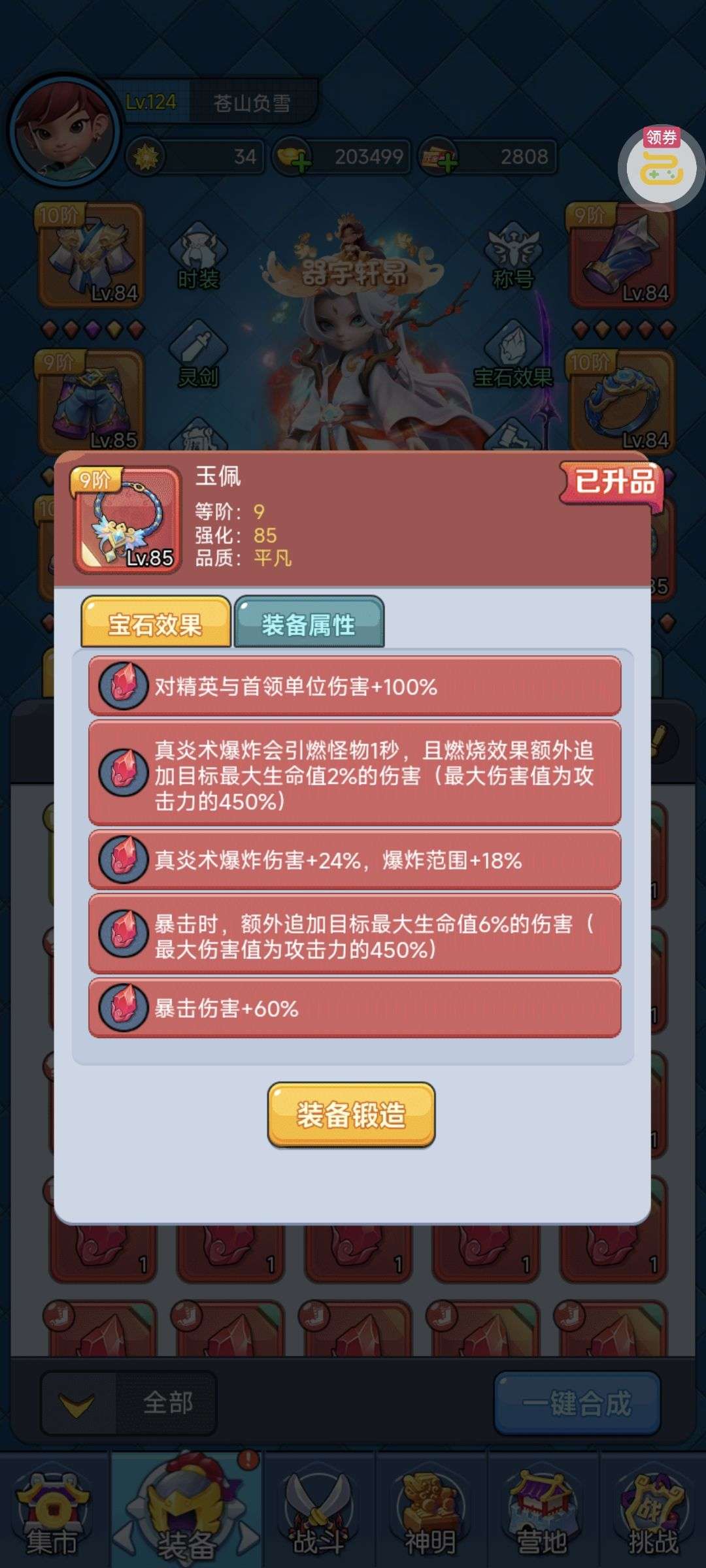Screen dimensions: 706x1568
Task: Open the 挑战 challenge tab
Action: pos(652,1514)
